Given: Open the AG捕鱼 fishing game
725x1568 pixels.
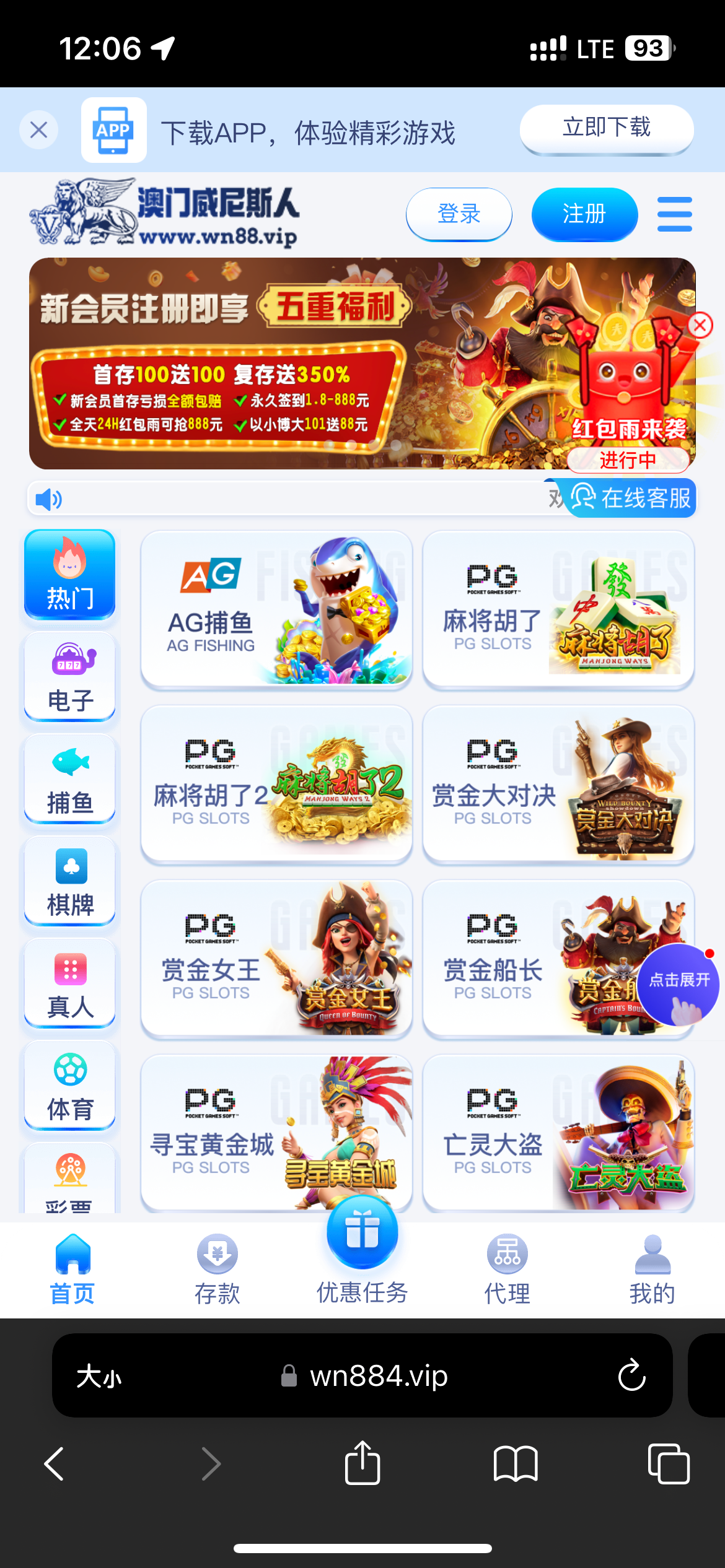Looking at the screenshot, I should pyautogui.click(x=276, y=609).
